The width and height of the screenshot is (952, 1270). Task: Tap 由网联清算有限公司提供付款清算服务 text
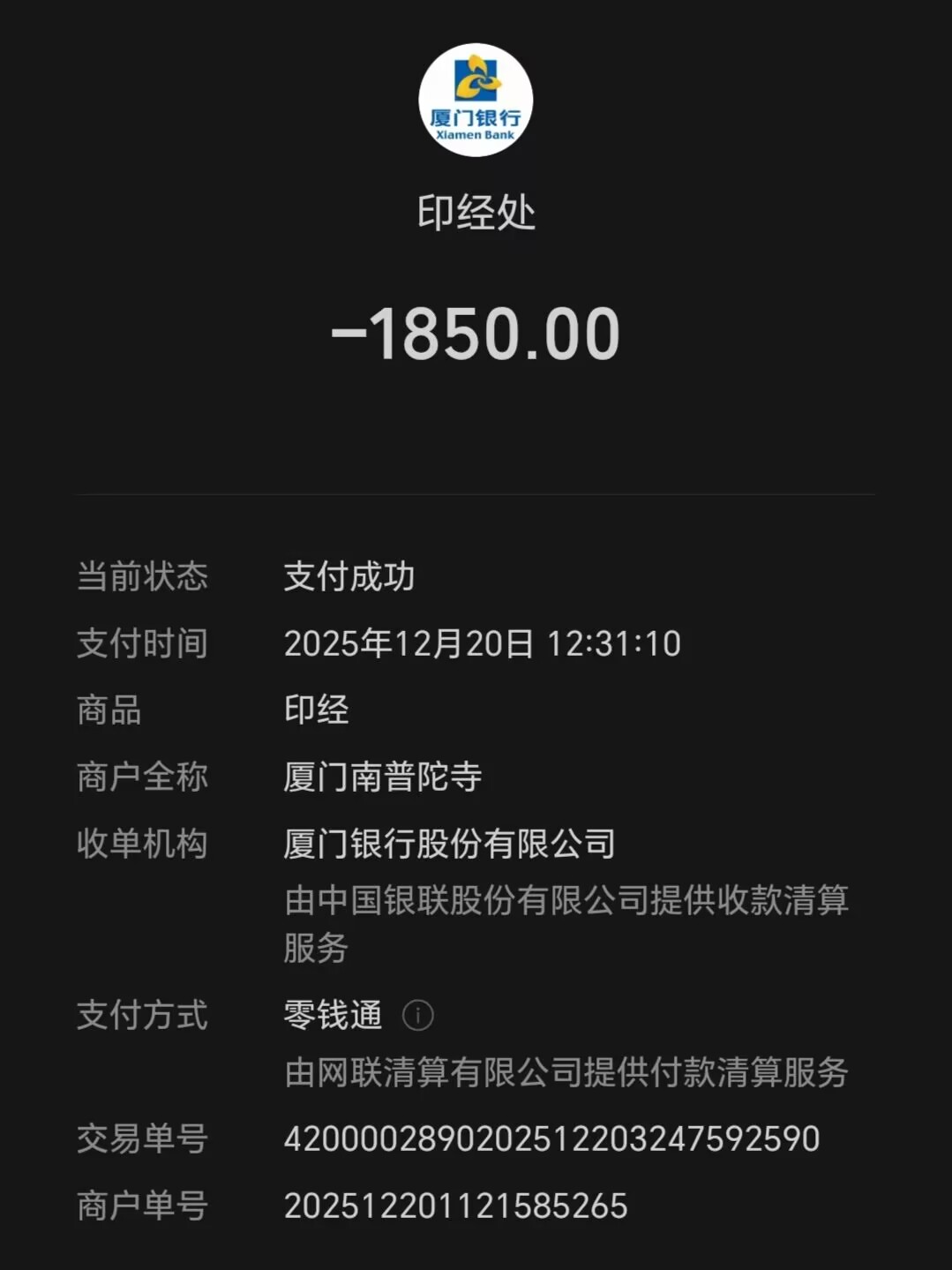pos(566,1075)
